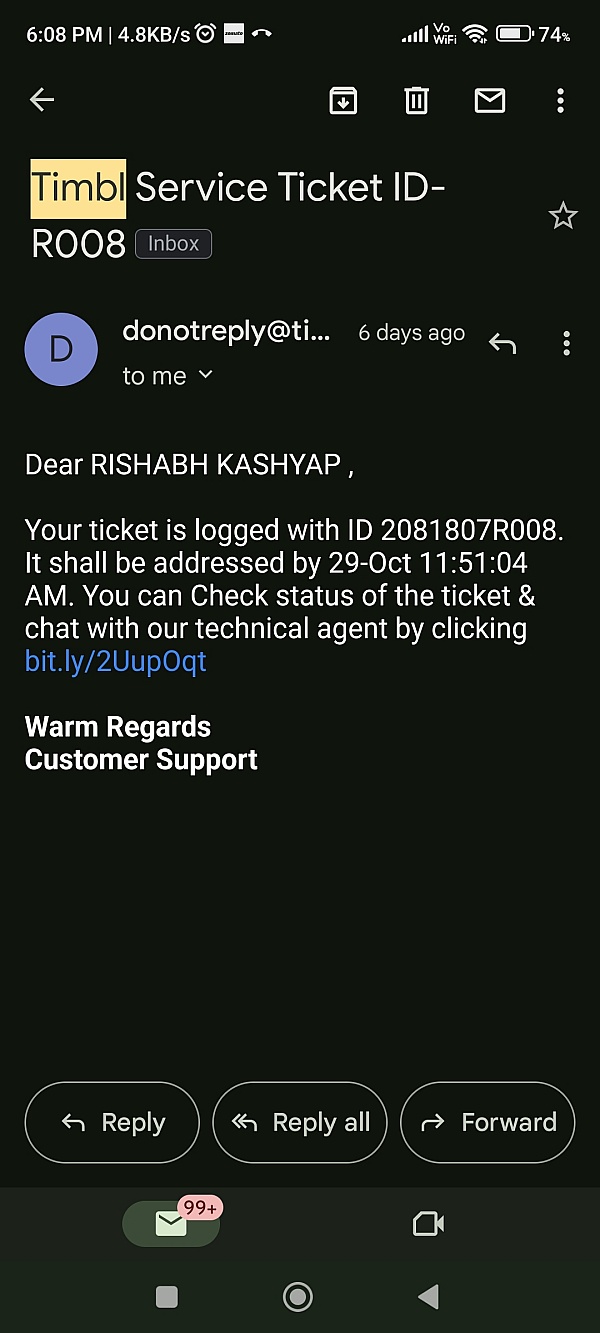Open the bit.ly/2UupOqt link

[115, 661]
